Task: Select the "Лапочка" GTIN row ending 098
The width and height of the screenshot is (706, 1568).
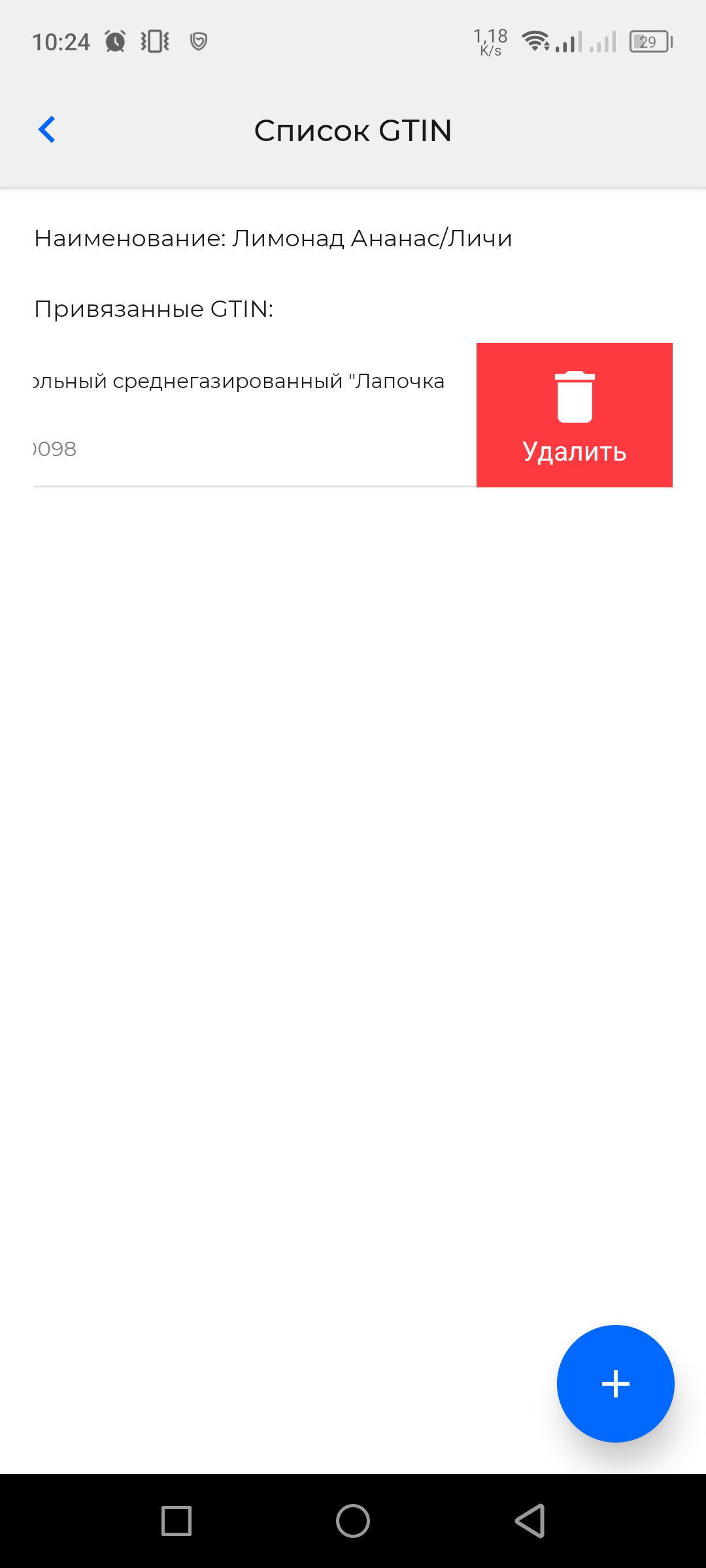Action: (x=248, y=414)
